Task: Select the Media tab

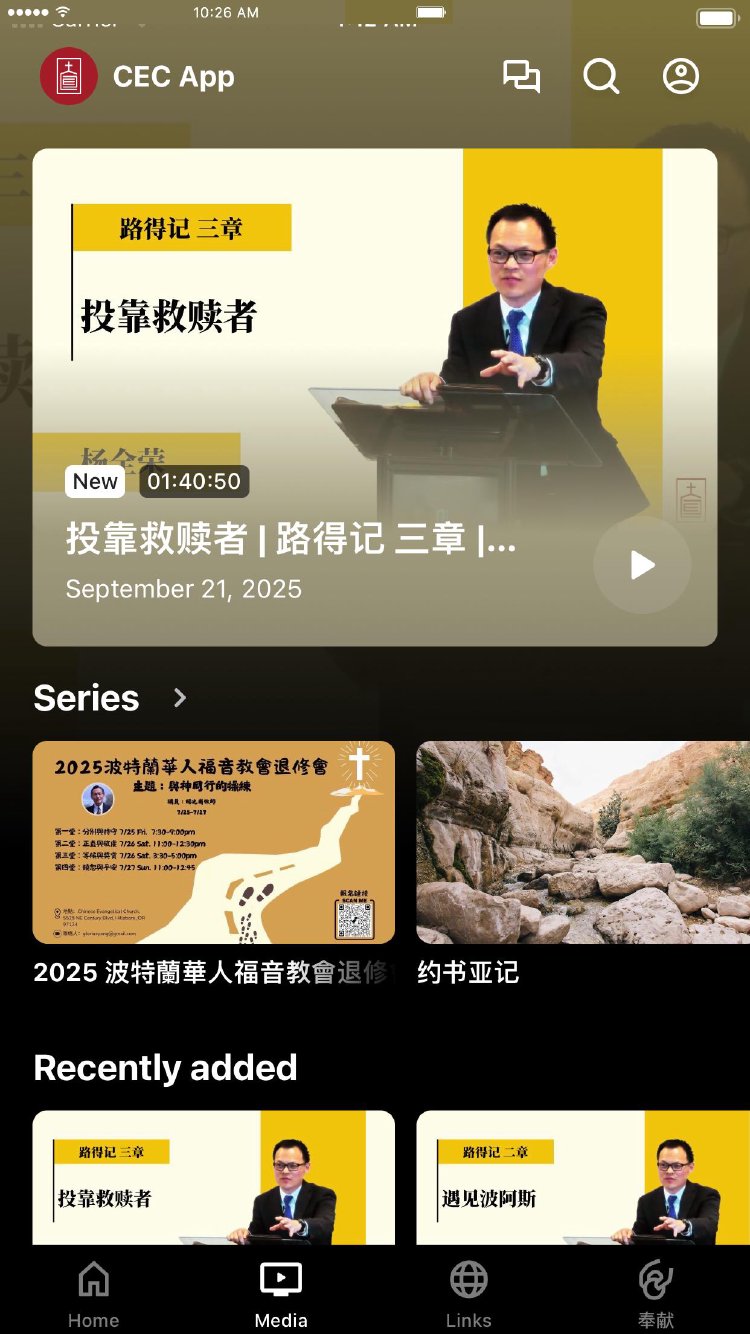Action: [x=281, y=1294]
